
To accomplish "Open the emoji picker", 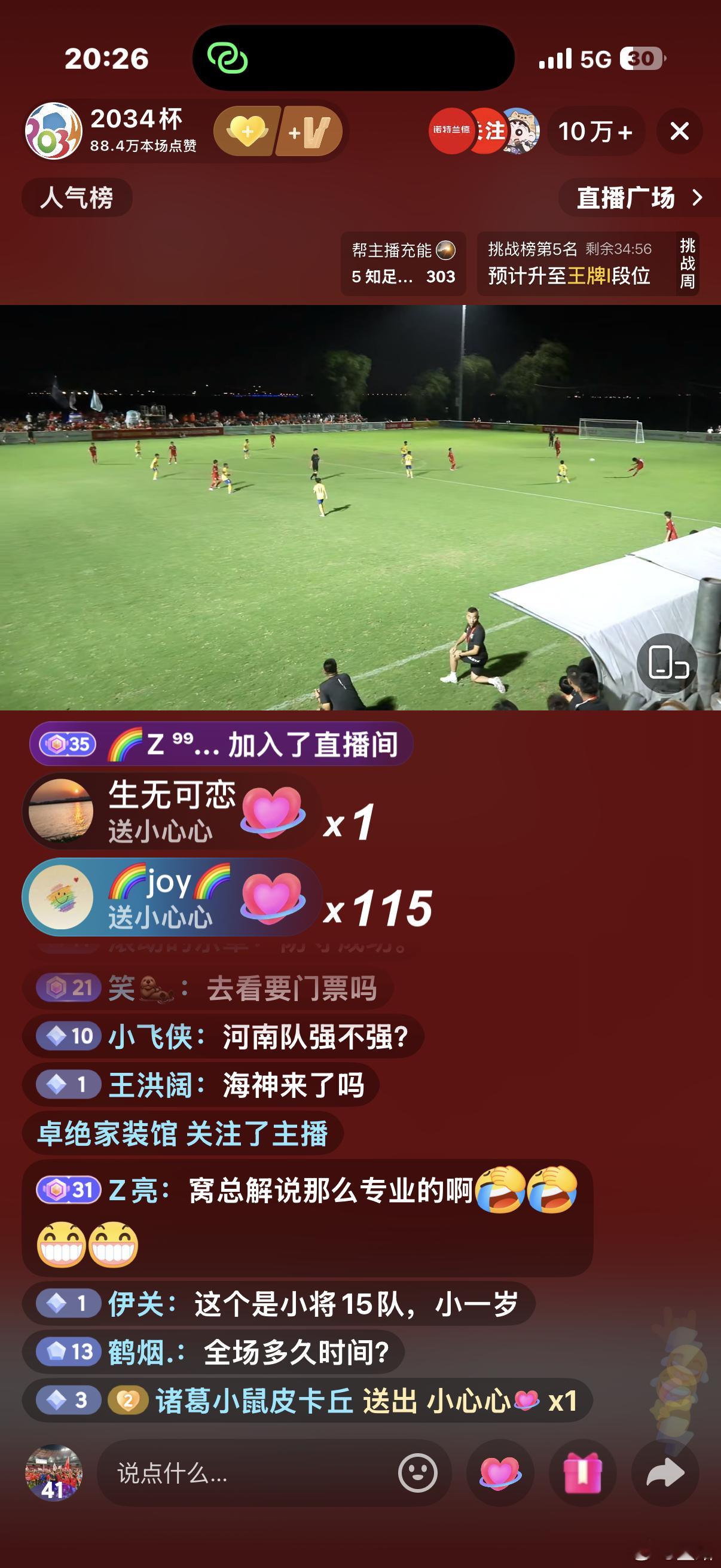I will (x=417, y=1473).
